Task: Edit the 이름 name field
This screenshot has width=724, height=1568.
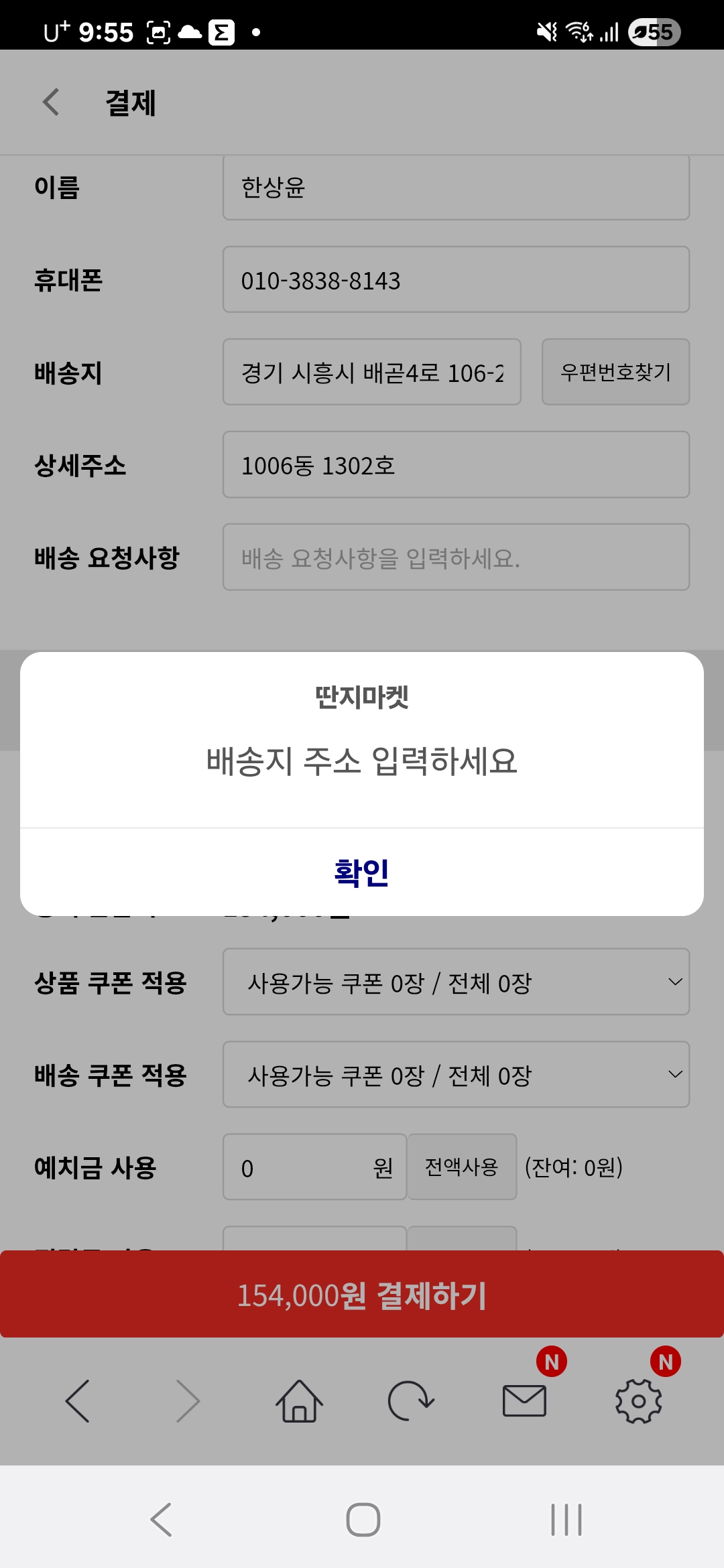Action: tap(456, 187)
